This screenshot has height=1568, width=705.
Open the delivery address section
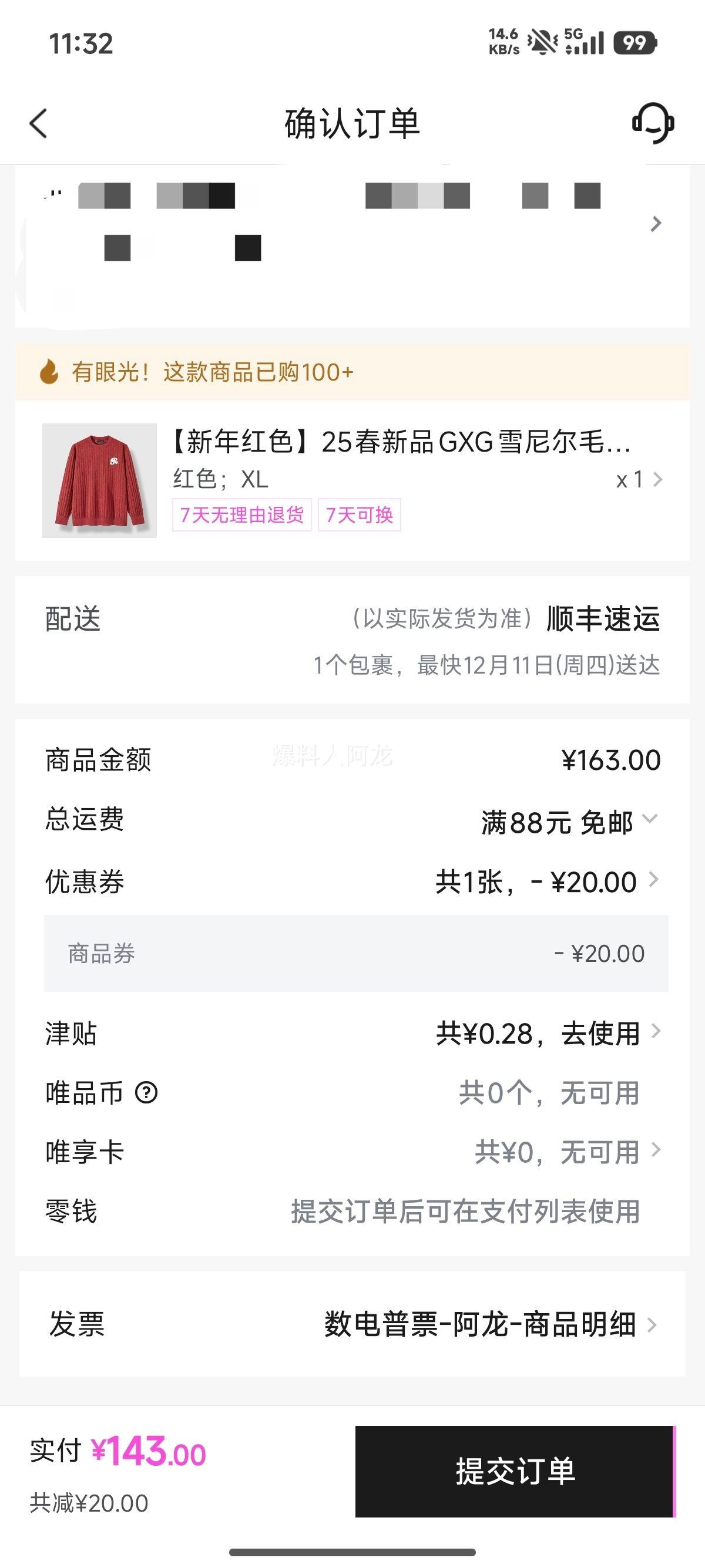point(655,224)
